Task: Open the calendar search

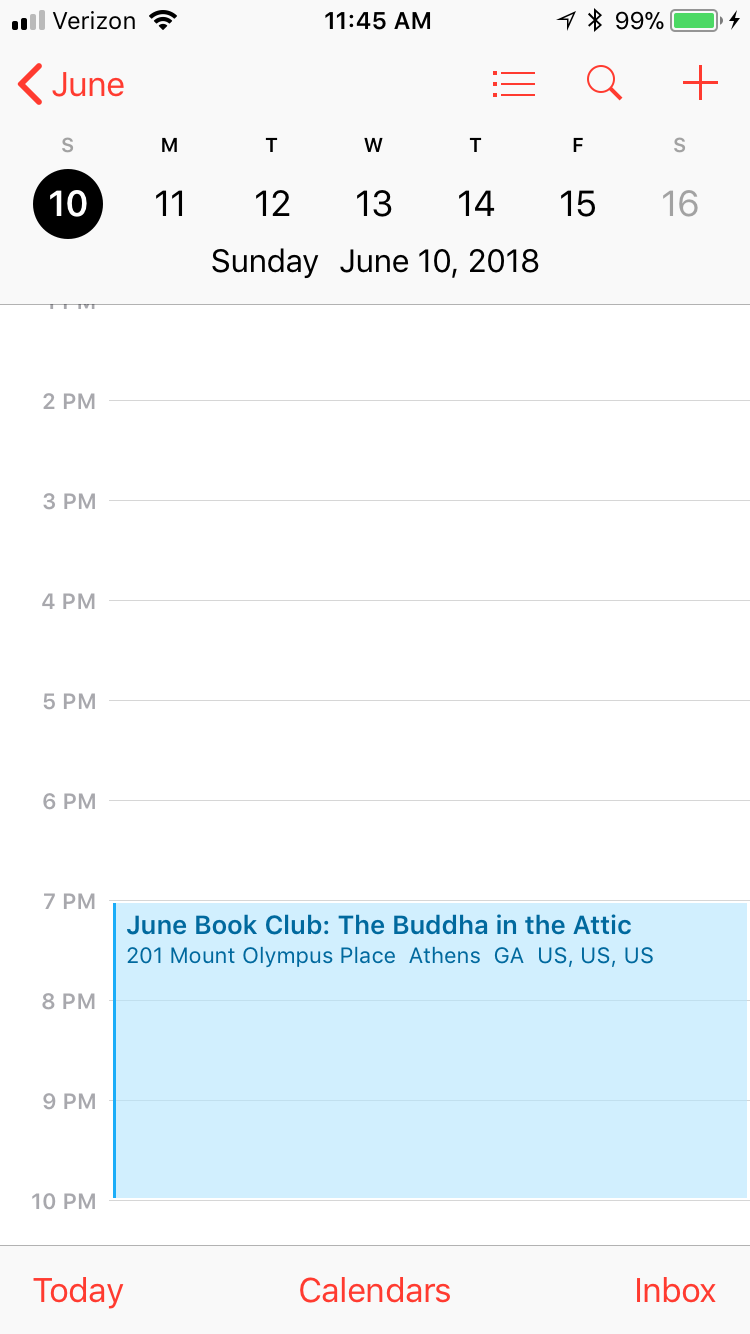Action: coord(604,84)
